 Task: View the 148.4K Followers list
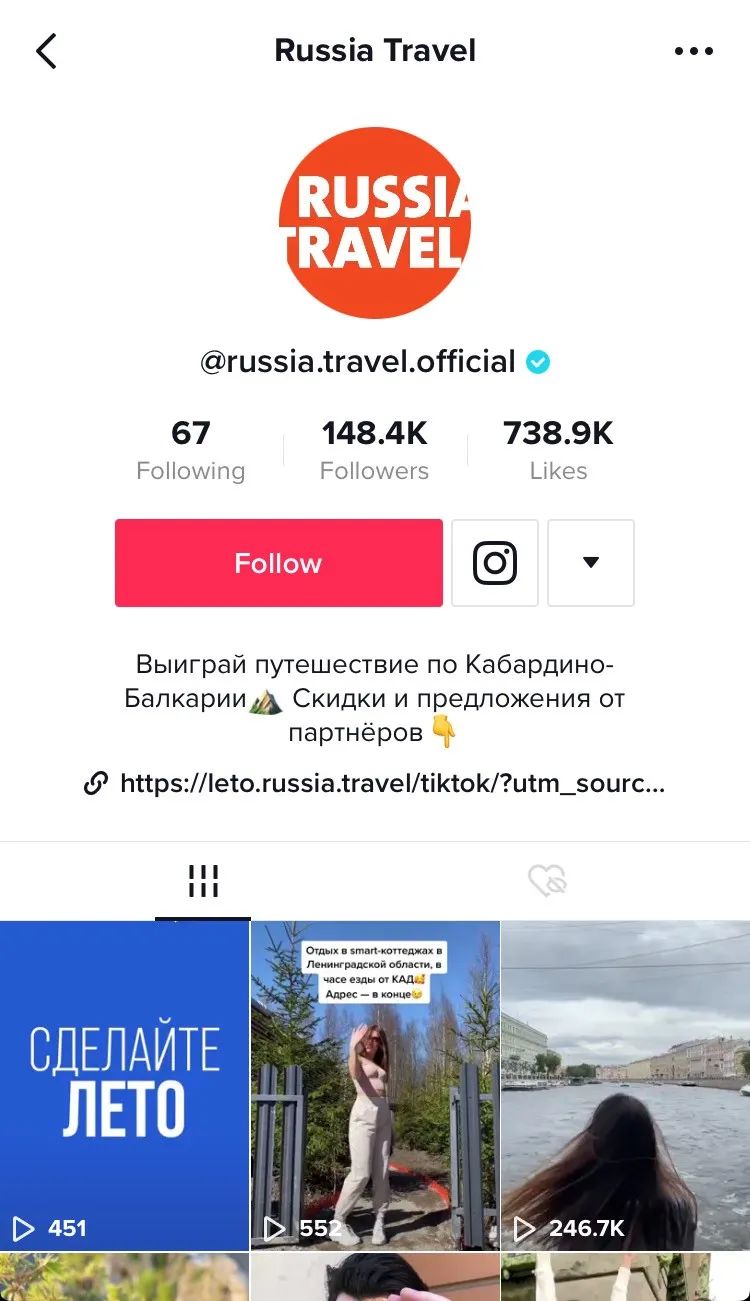click(x=374, y=450)
